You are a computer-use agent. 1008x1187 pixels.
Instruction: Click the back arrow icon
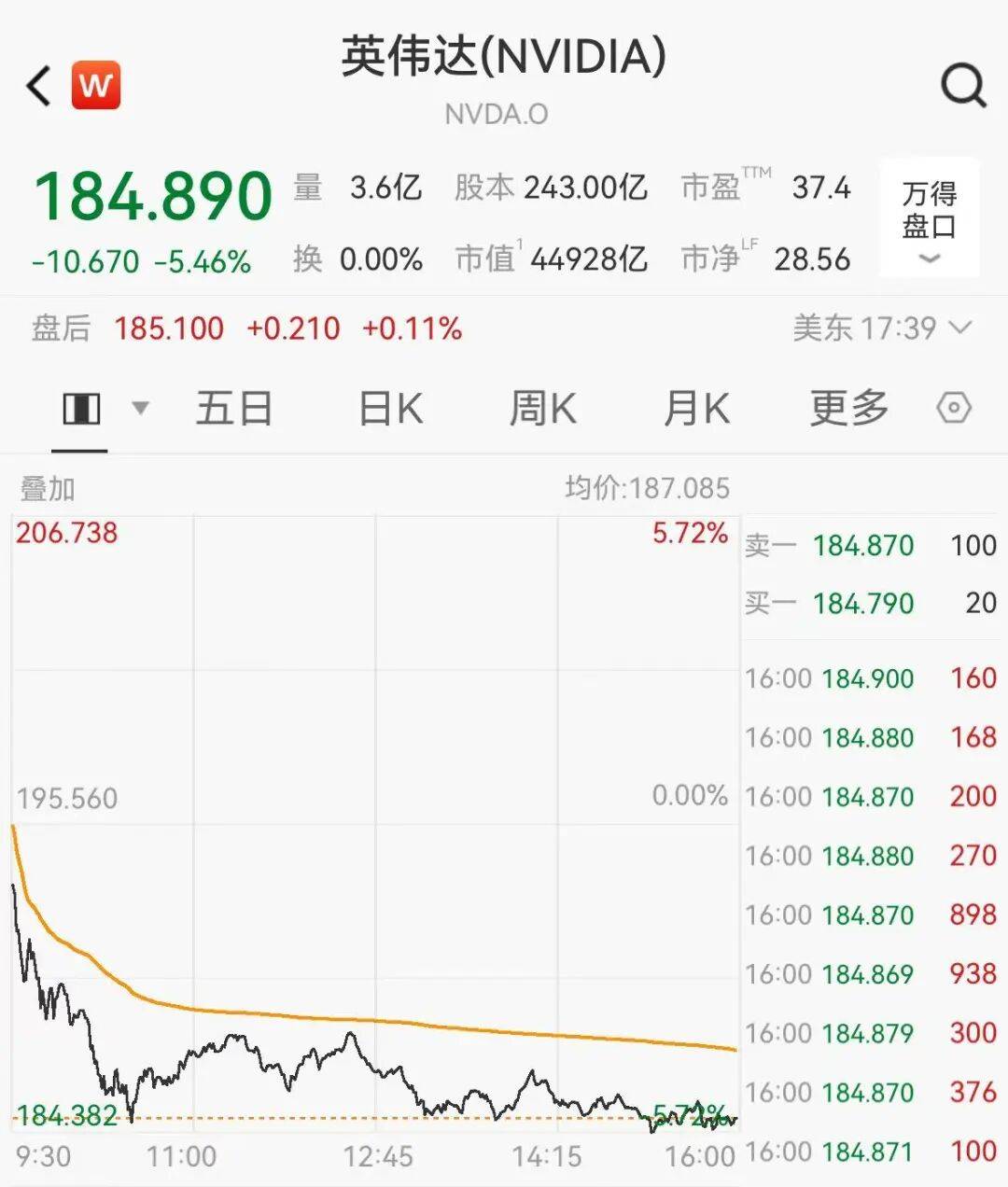[36, 85]
